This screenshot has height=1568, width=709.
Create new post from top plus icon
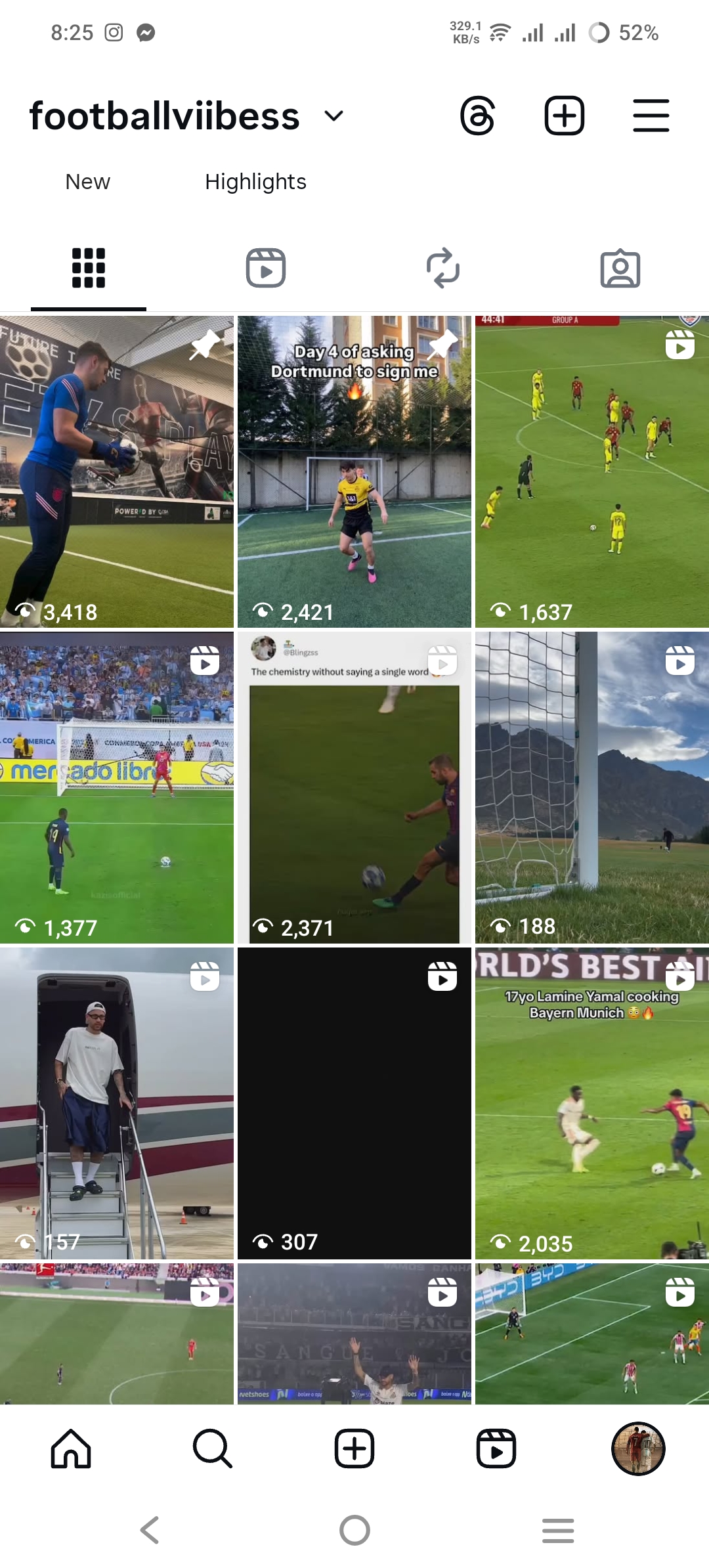(564, 116)
